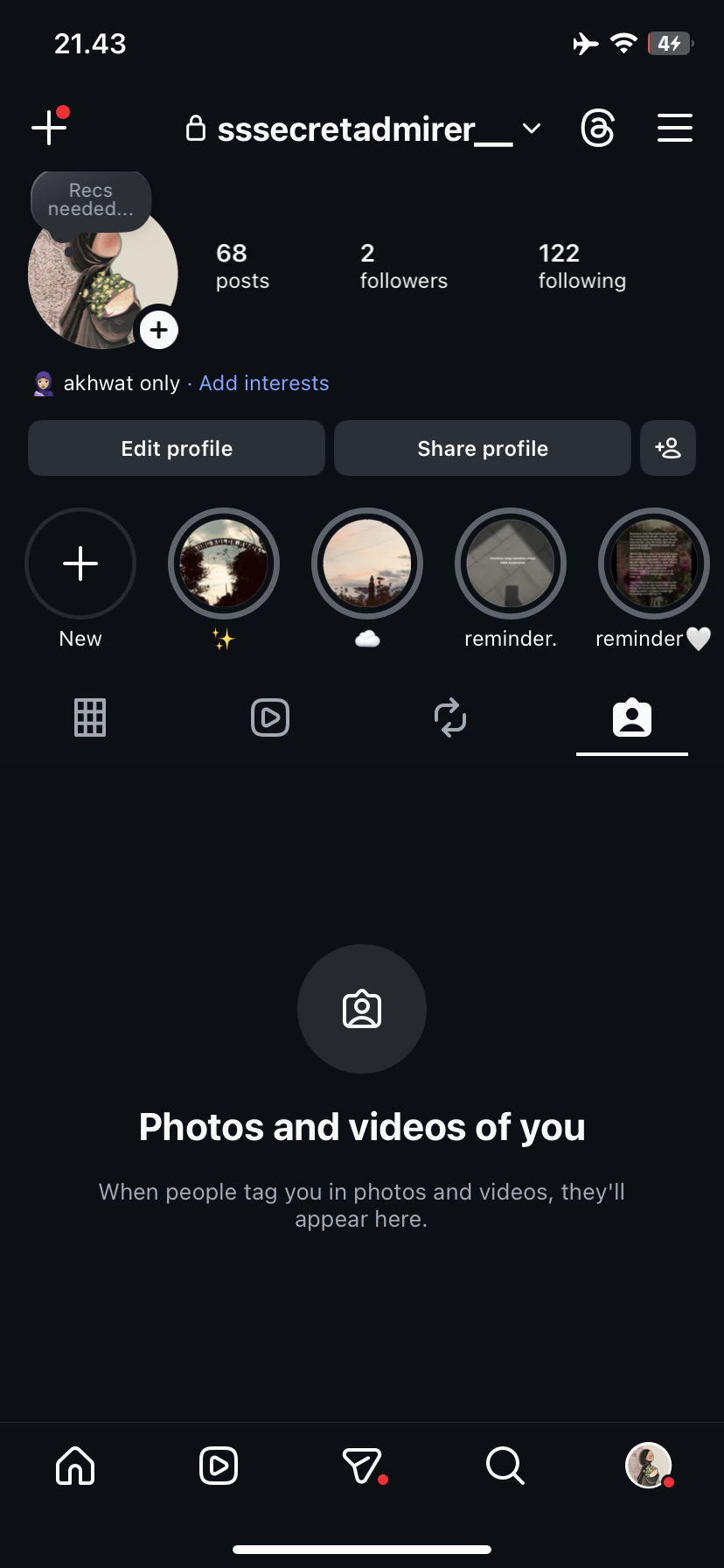724x1568 pixels.
Task: Open the 'Recs needed...' note bubble
Action: tap(91, 200)
